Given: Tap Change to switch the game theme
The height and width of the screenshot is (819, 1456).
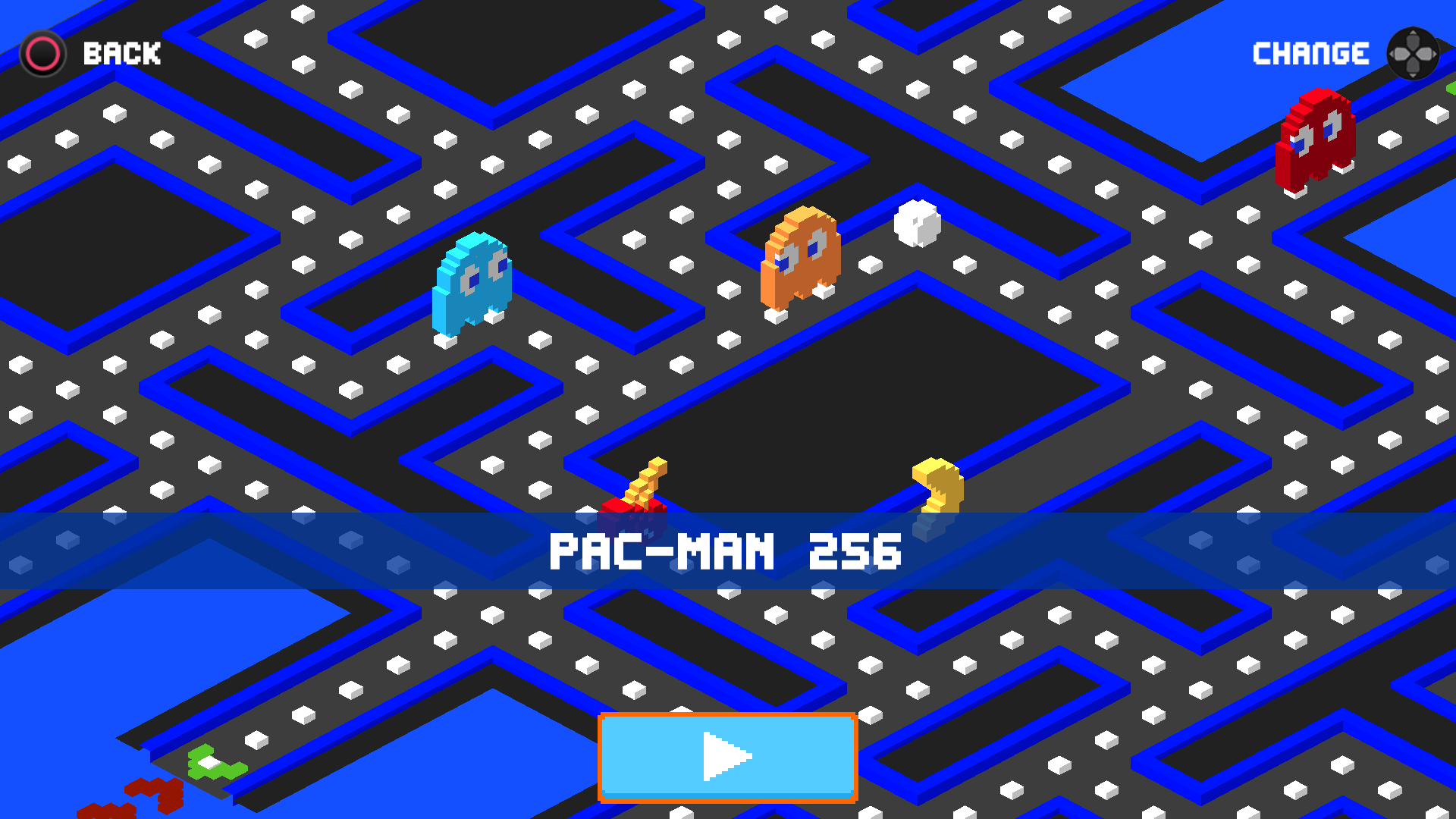Looking at the screenshot, I should [x=1344, y=54].
